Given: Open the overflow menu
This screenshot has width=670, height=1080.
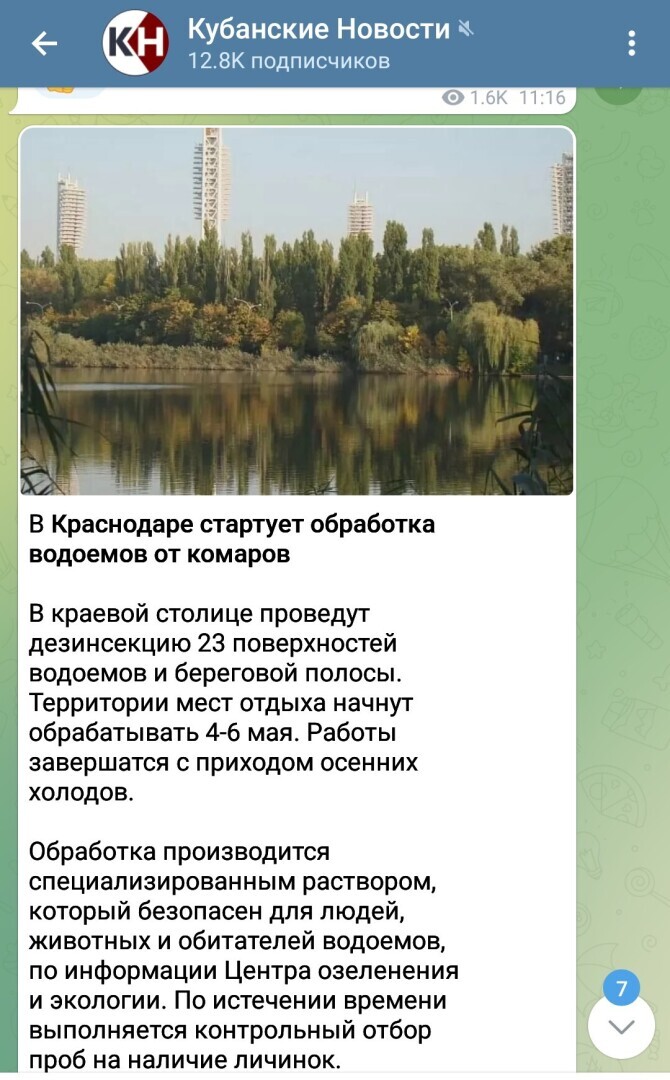Looking at the screenshot, I should point(631,43).
